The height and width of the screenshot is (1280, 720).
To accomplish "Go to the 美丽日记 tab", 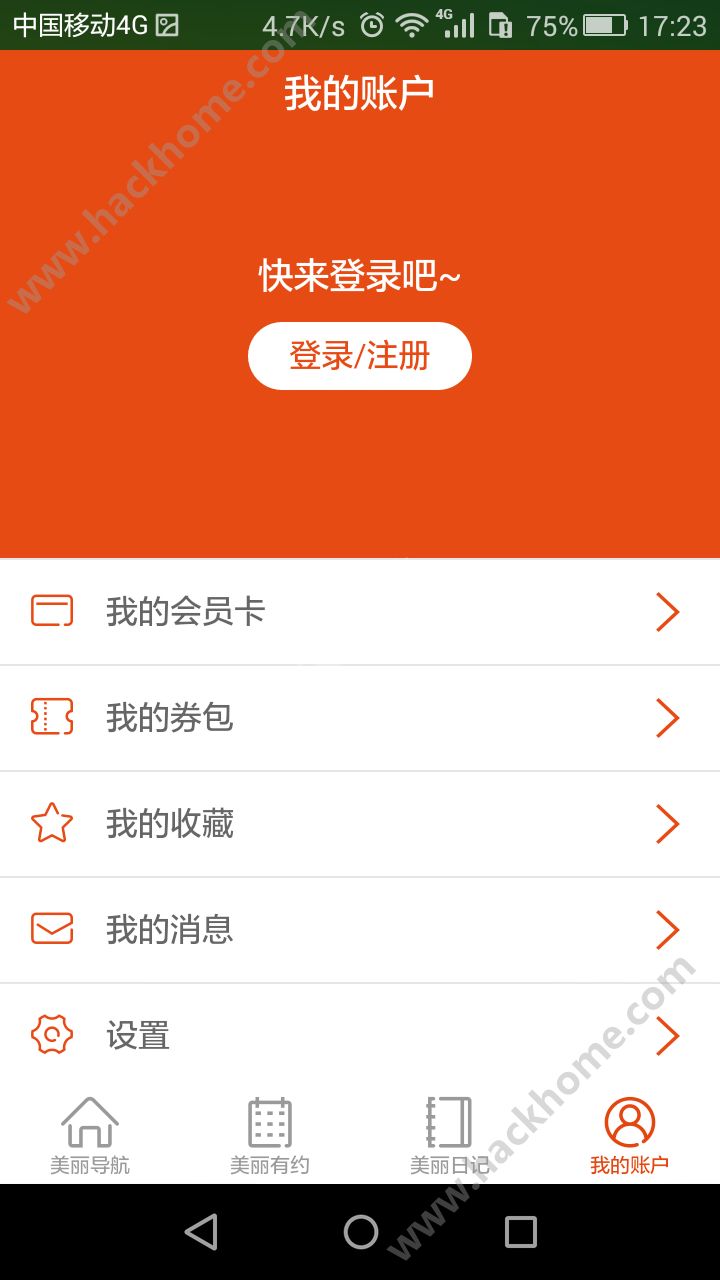I will tap(450, 1135).
